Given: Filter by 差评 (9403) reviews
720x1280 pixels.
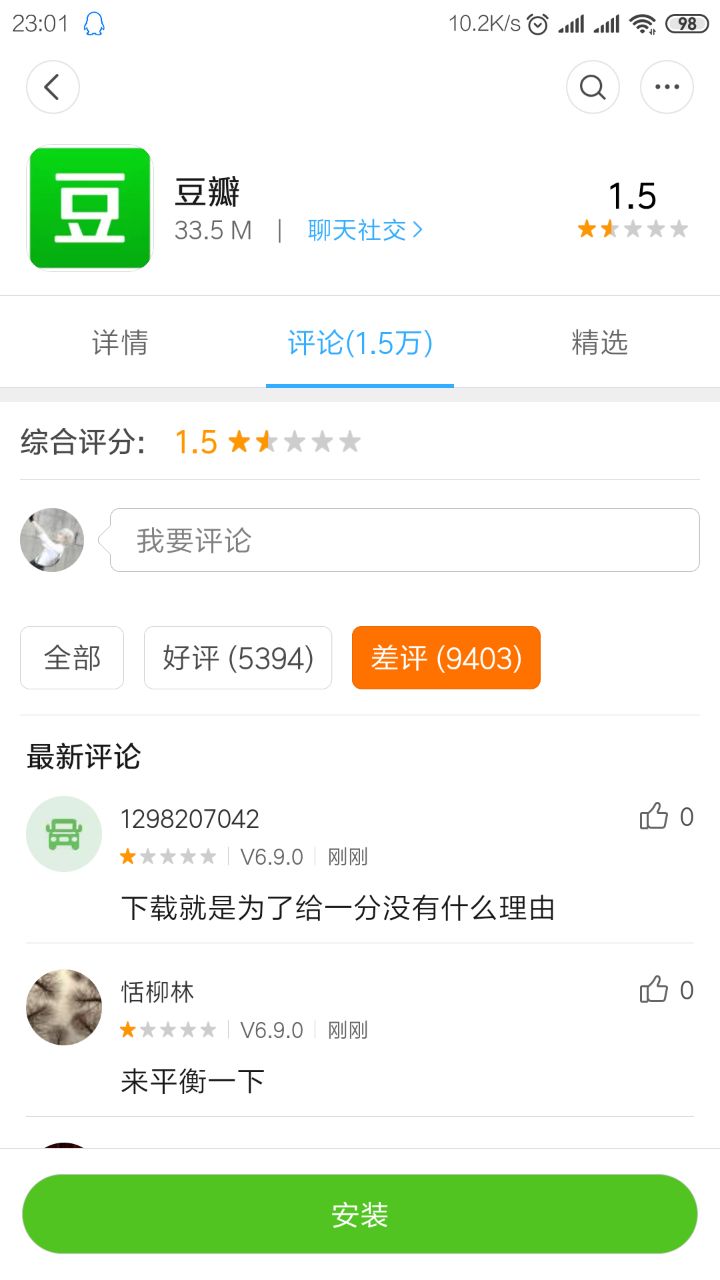Looking at the screenshot, I should tap(446, 658).
